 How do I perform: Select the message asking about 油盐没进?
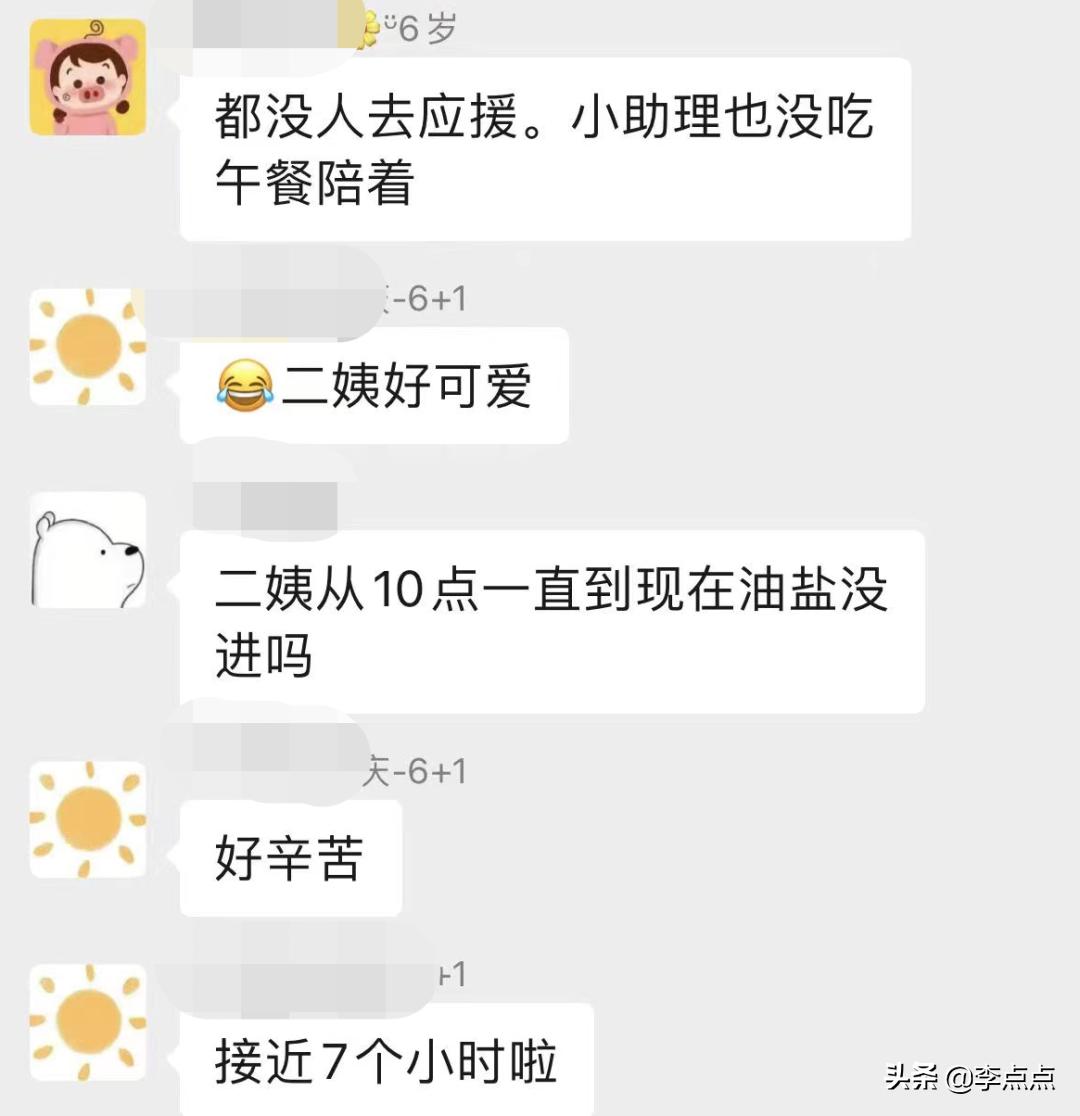tap(550, 620)
